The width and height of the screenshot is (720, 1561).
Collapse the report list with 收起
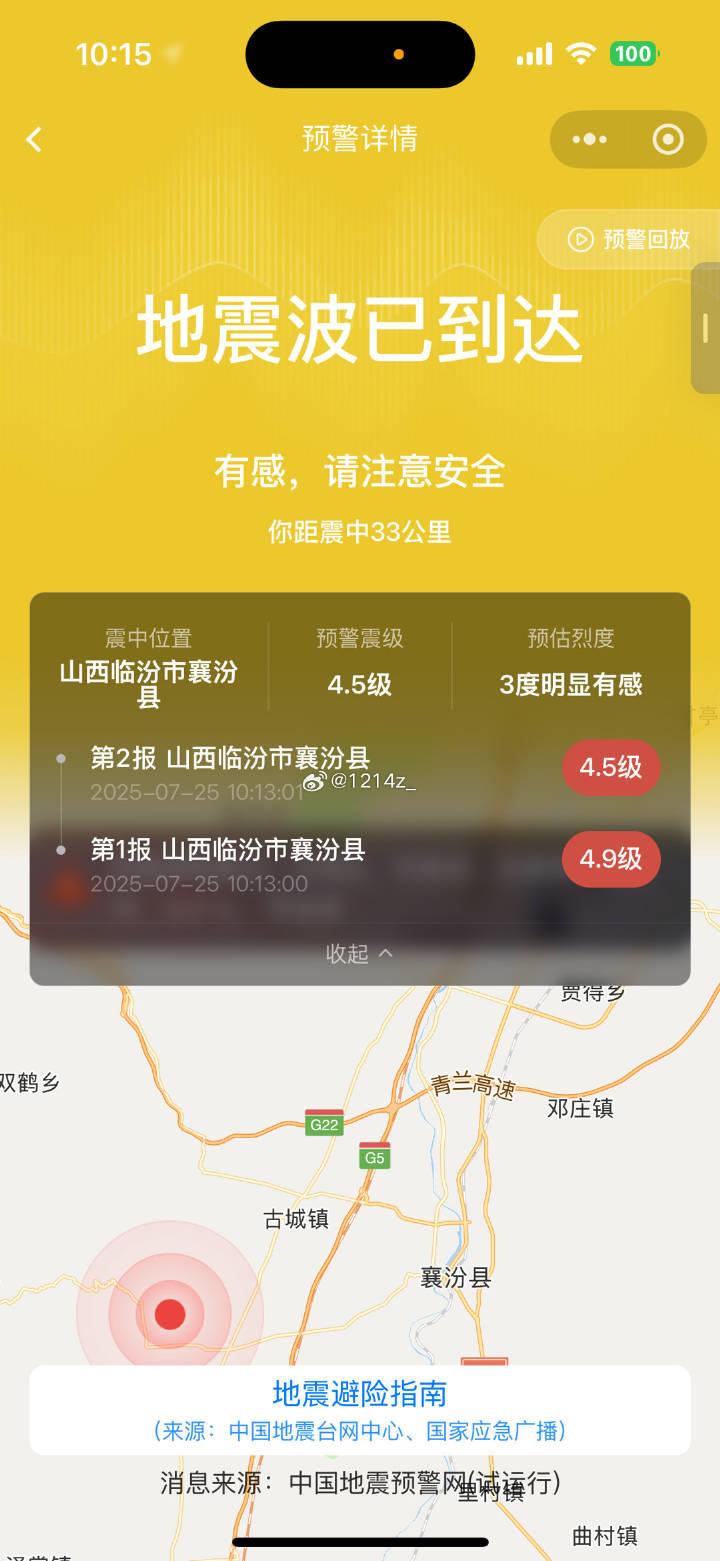(x=359, y=954)
